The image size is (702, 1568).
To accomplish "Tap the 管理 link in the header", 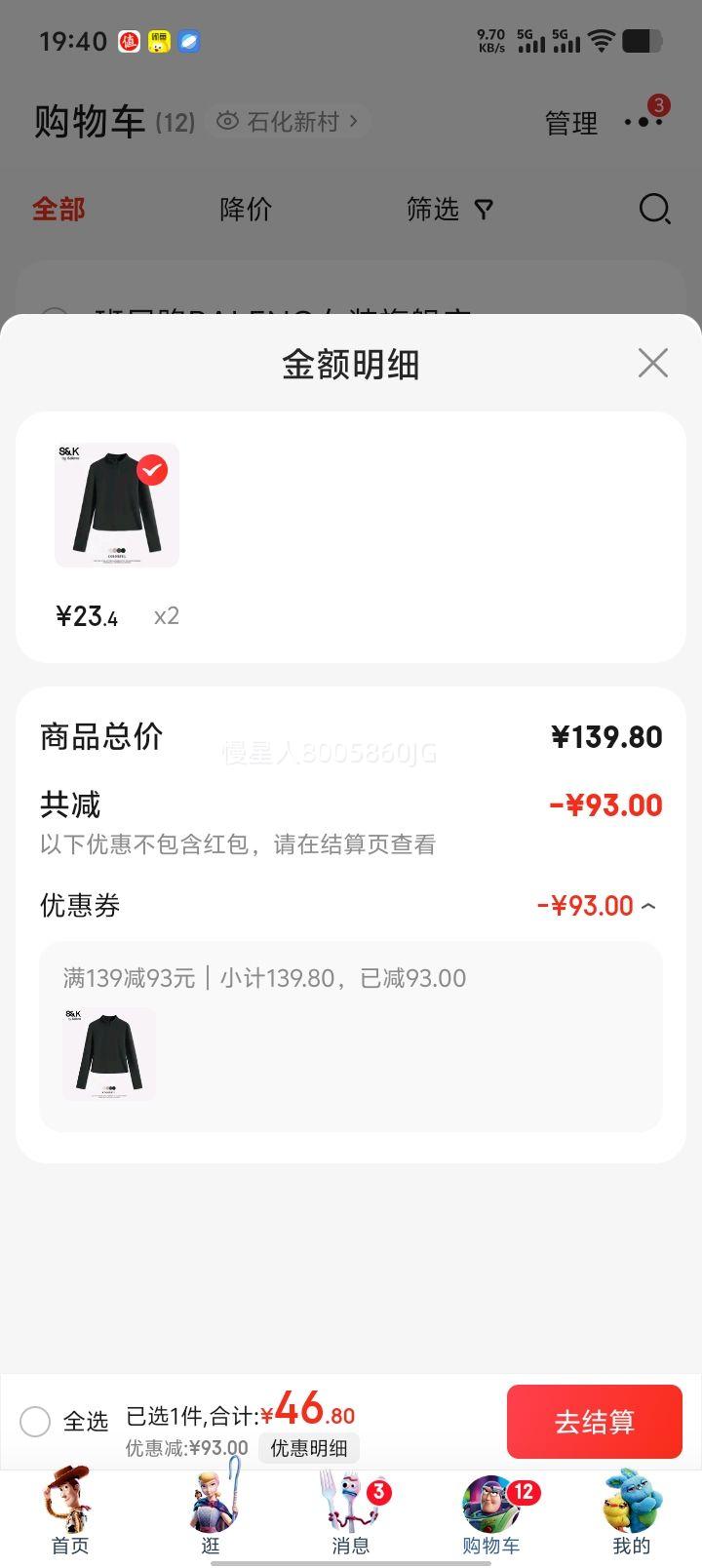I will [571, 123].
